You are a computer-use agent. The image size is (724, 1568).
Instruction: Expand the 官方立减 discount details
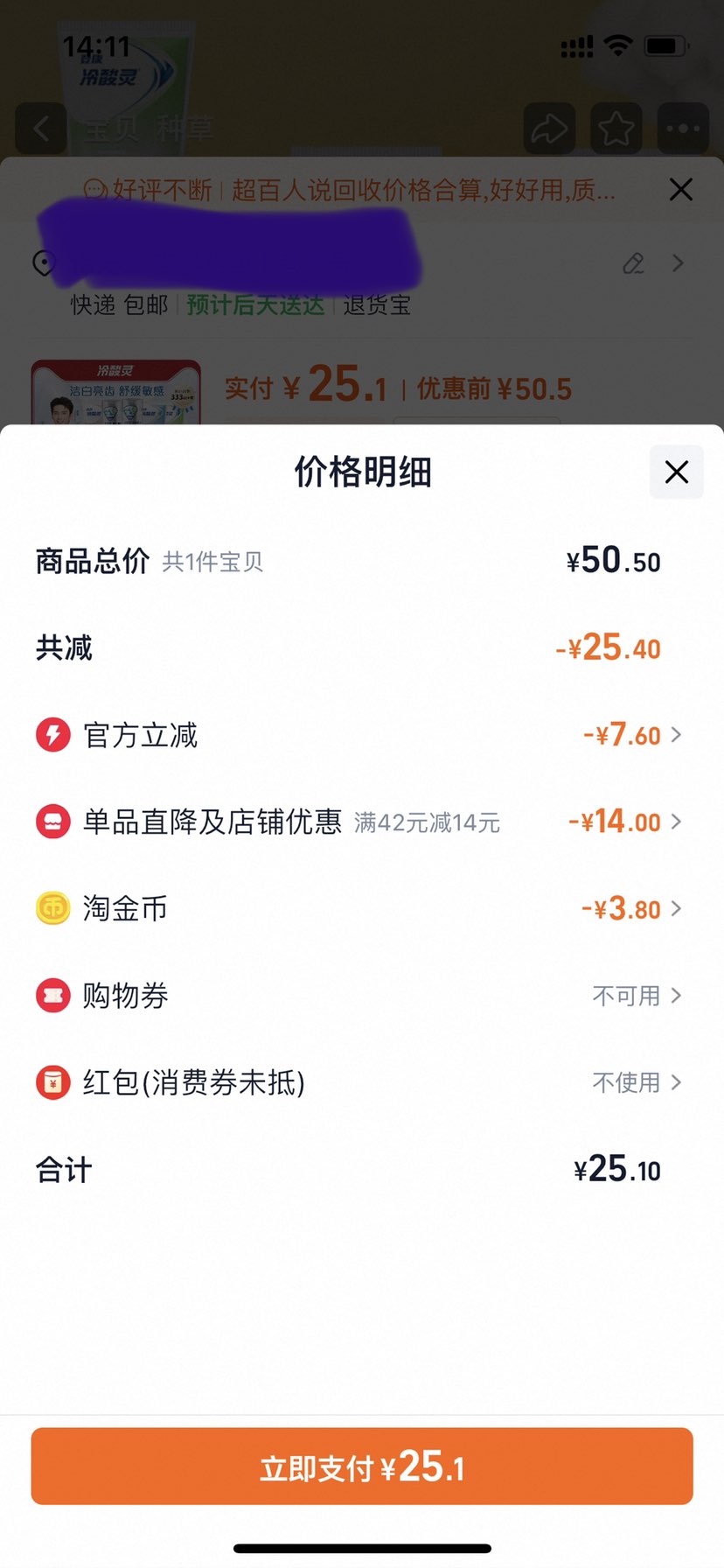[675, 734]
